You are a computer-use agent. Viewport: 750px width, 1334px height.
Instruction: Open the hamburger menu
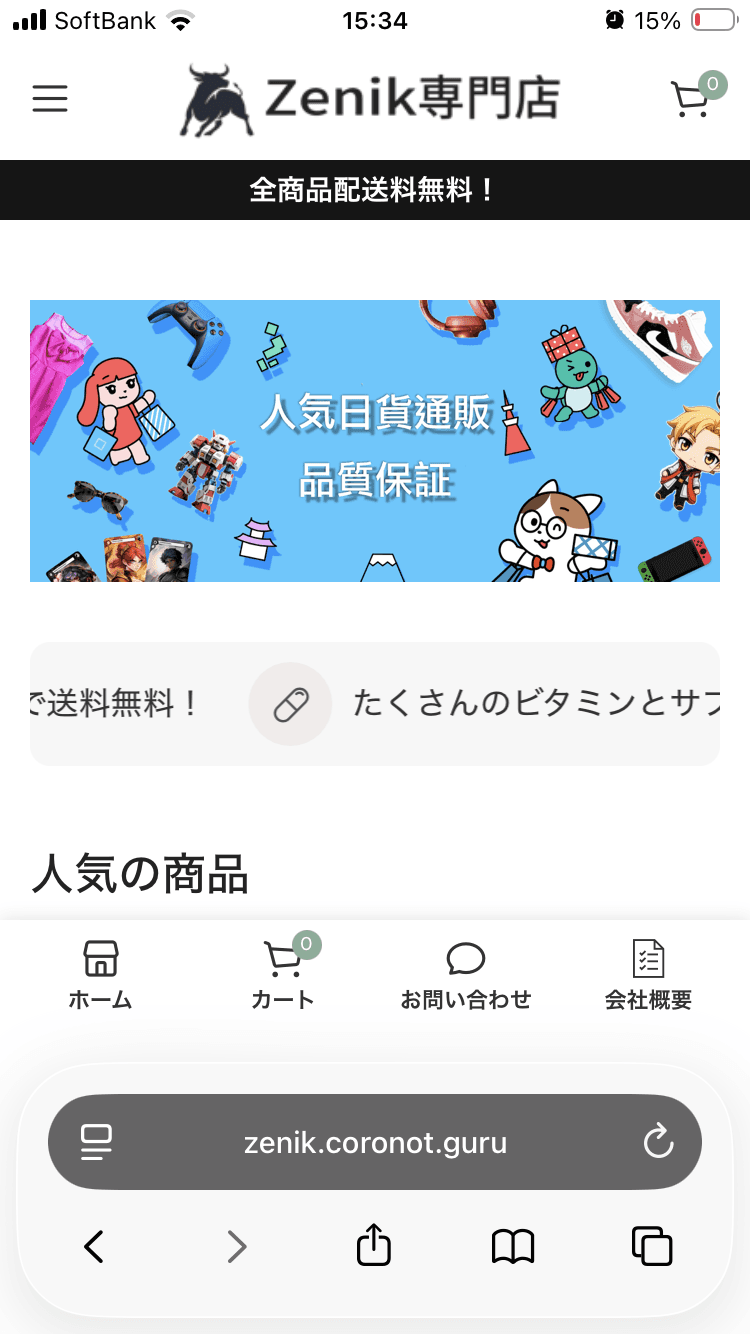pyautogui.click(x=50, y=98)
